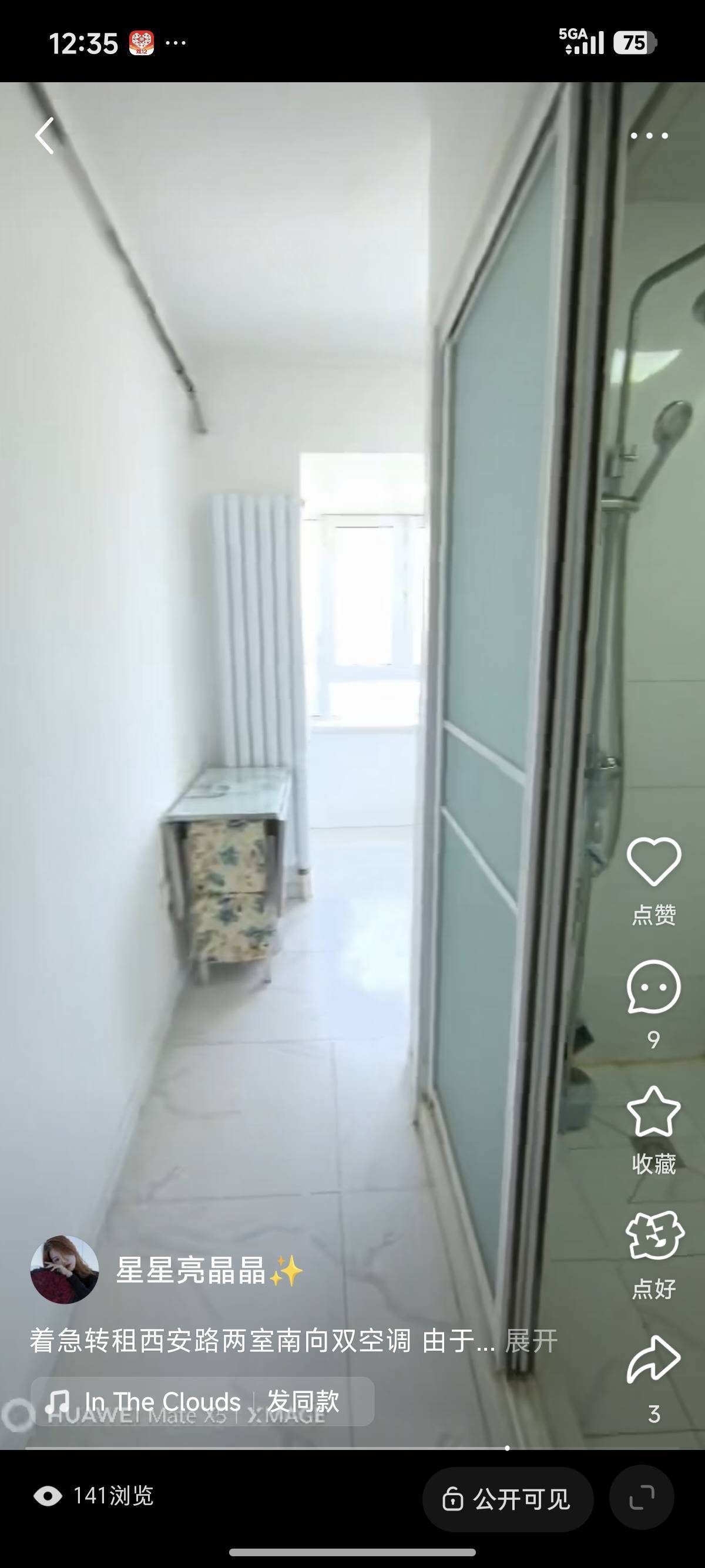Screen dimensions: 705x1568
Task: Go back using the top-left arrow
Action: tap(45, 136)
